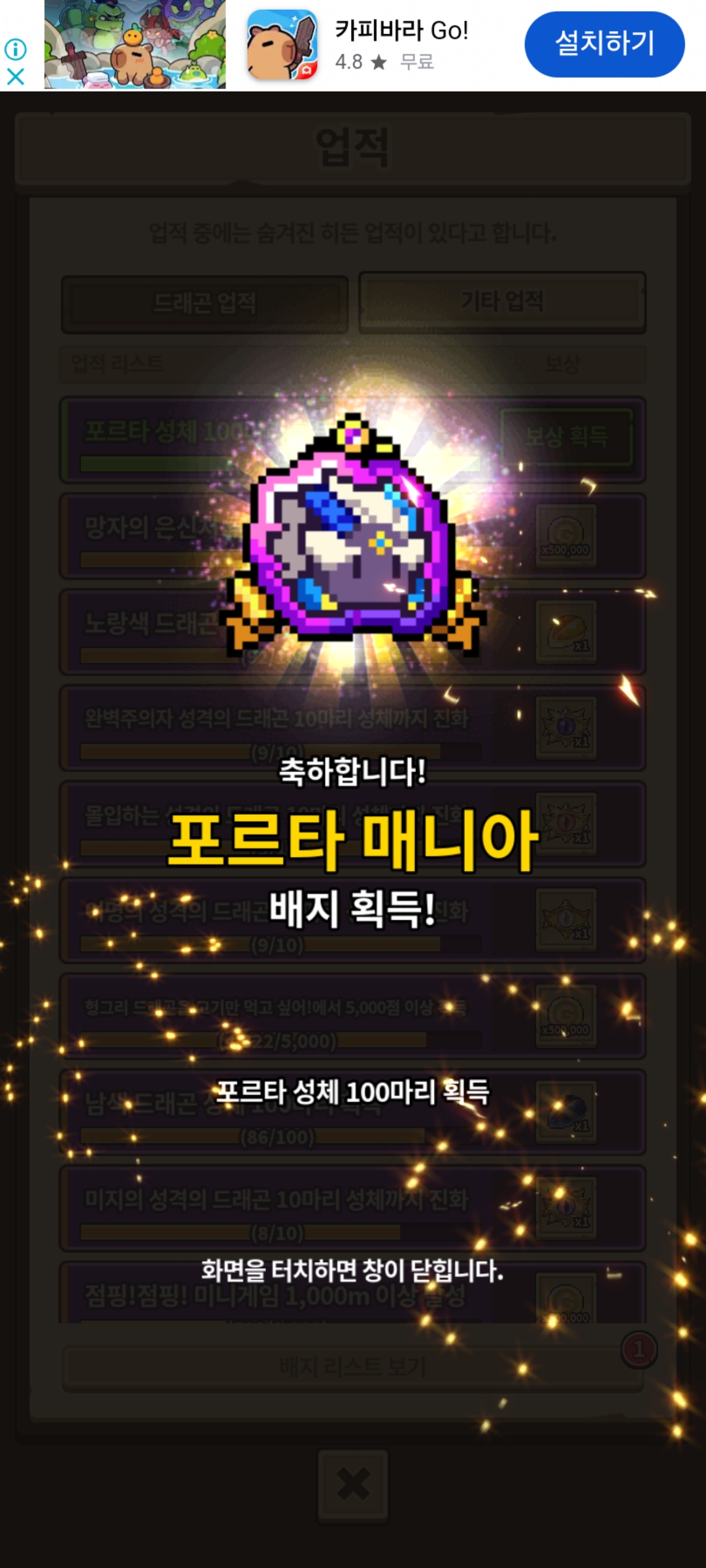The height and width of the screenshot is (1568, 706).
Task: Tap the 설치하기 install button in the ad
Action: pos(605,44)
